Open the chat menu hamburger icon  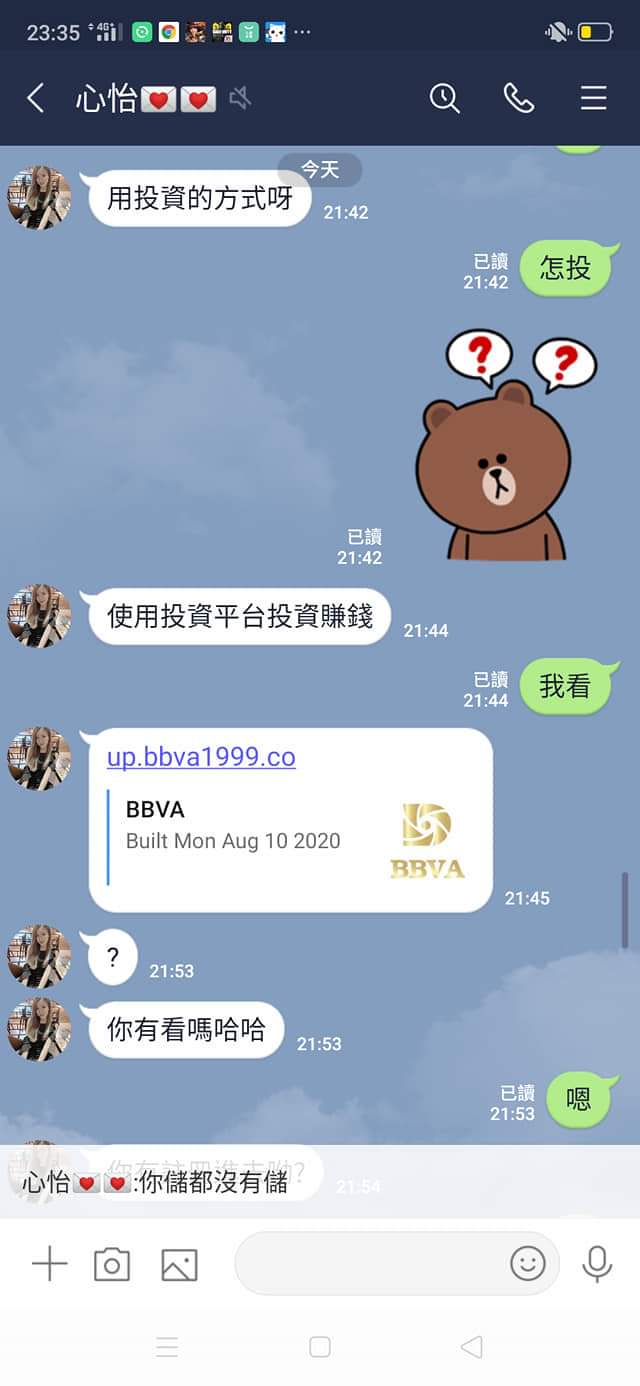[593, 98]
